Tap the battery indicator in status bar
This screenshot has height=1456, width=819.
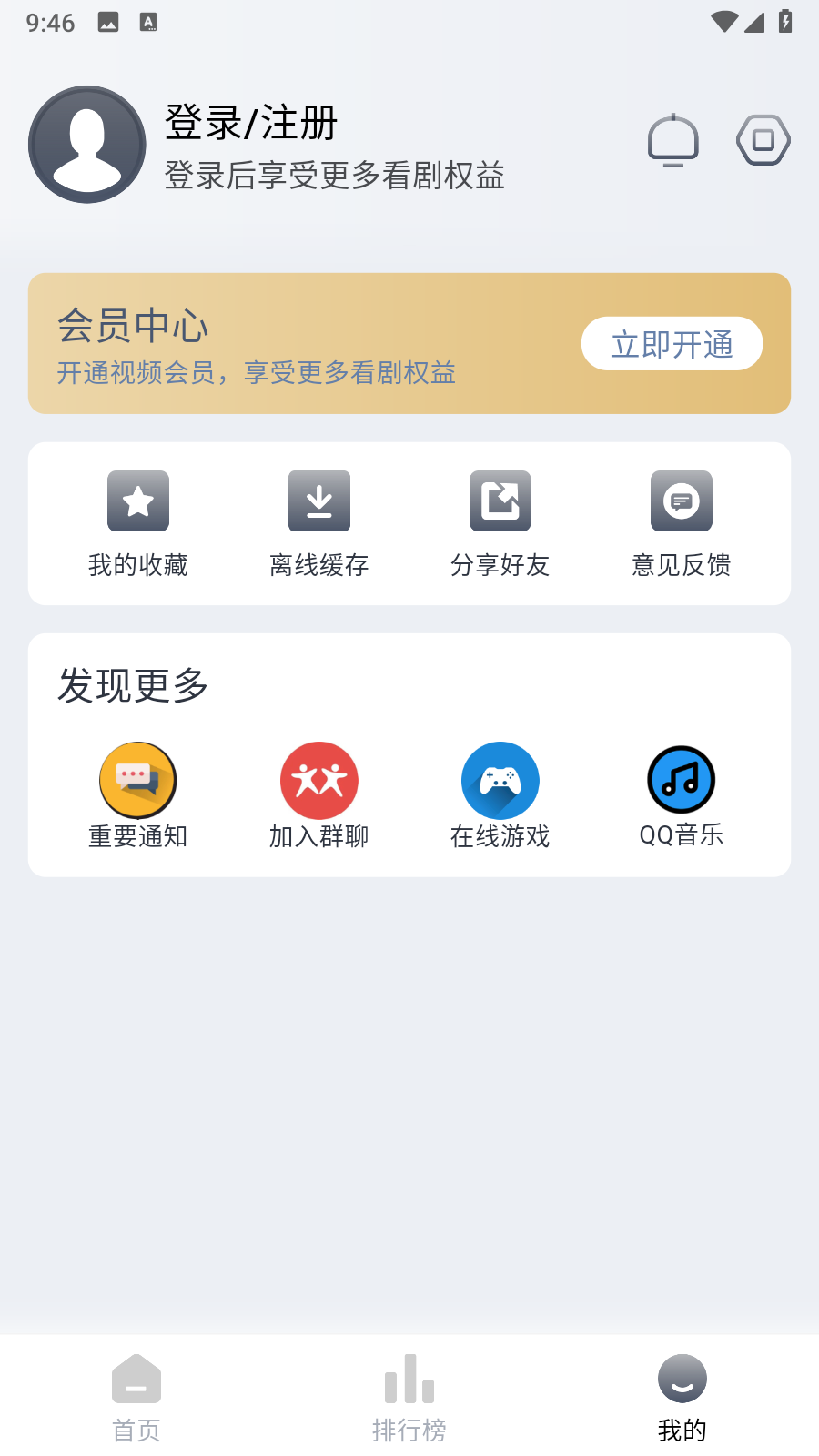pyautogui.click(x=786, y=22)
